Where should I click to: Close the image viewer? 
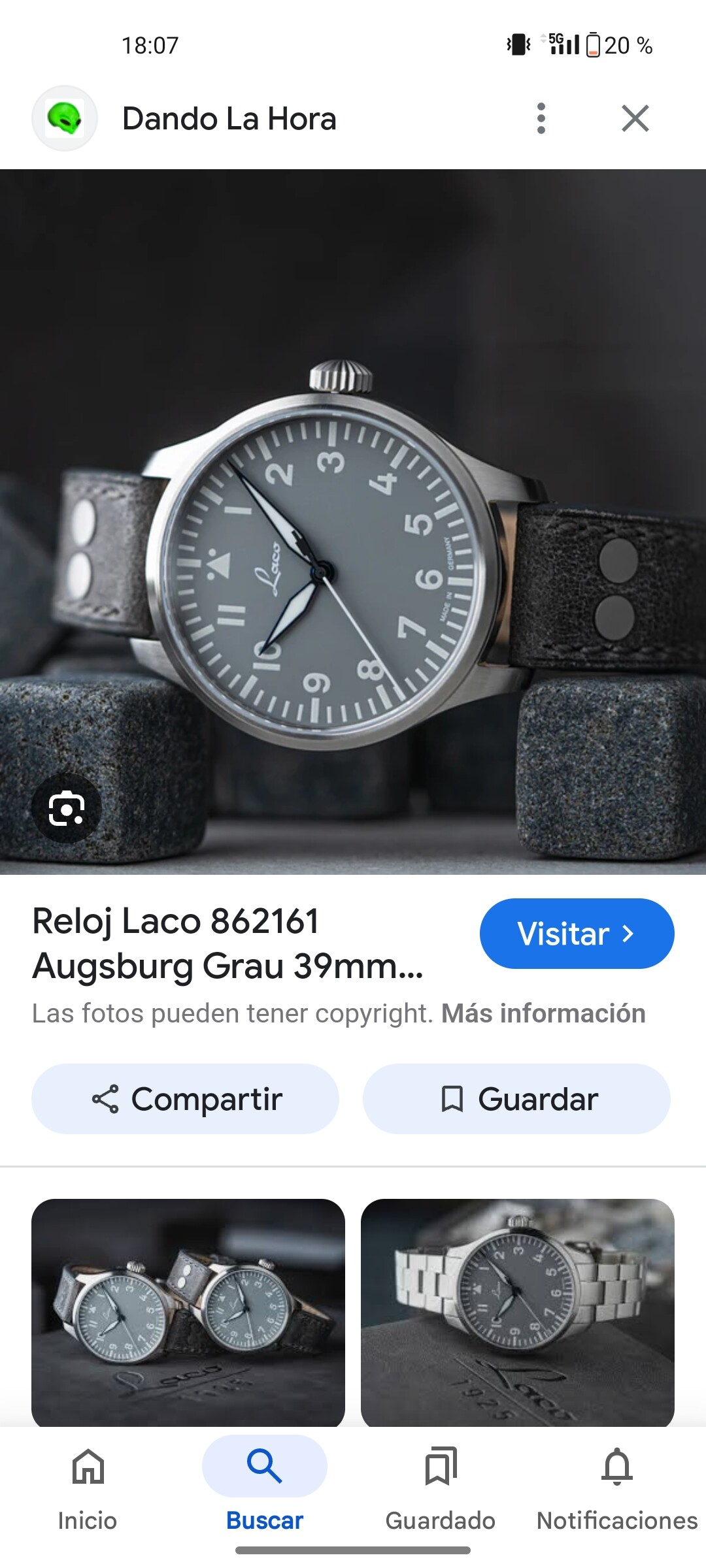(x=635, y=118)
